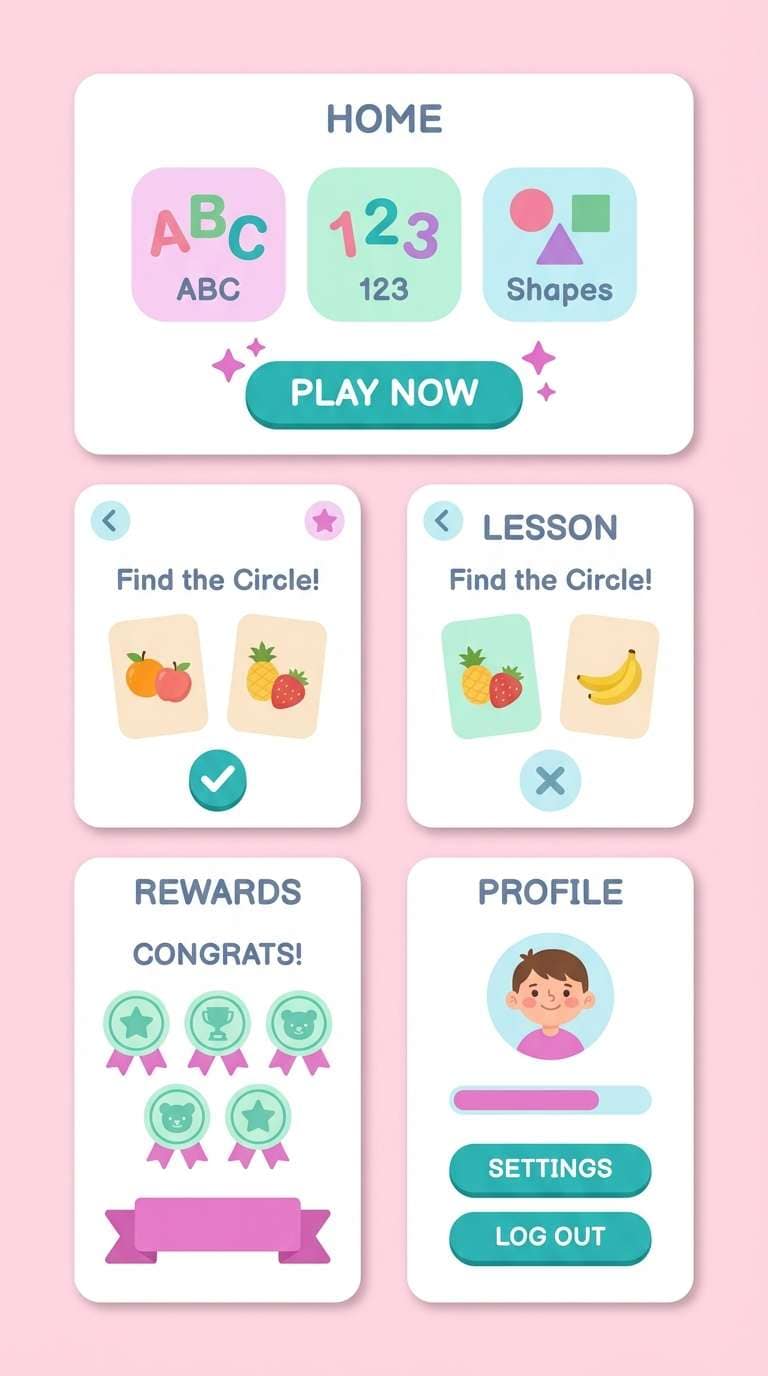Screen dimensions: 768x1376
Task: Tap the star icon on the lesson card
Action: (325, 521)
